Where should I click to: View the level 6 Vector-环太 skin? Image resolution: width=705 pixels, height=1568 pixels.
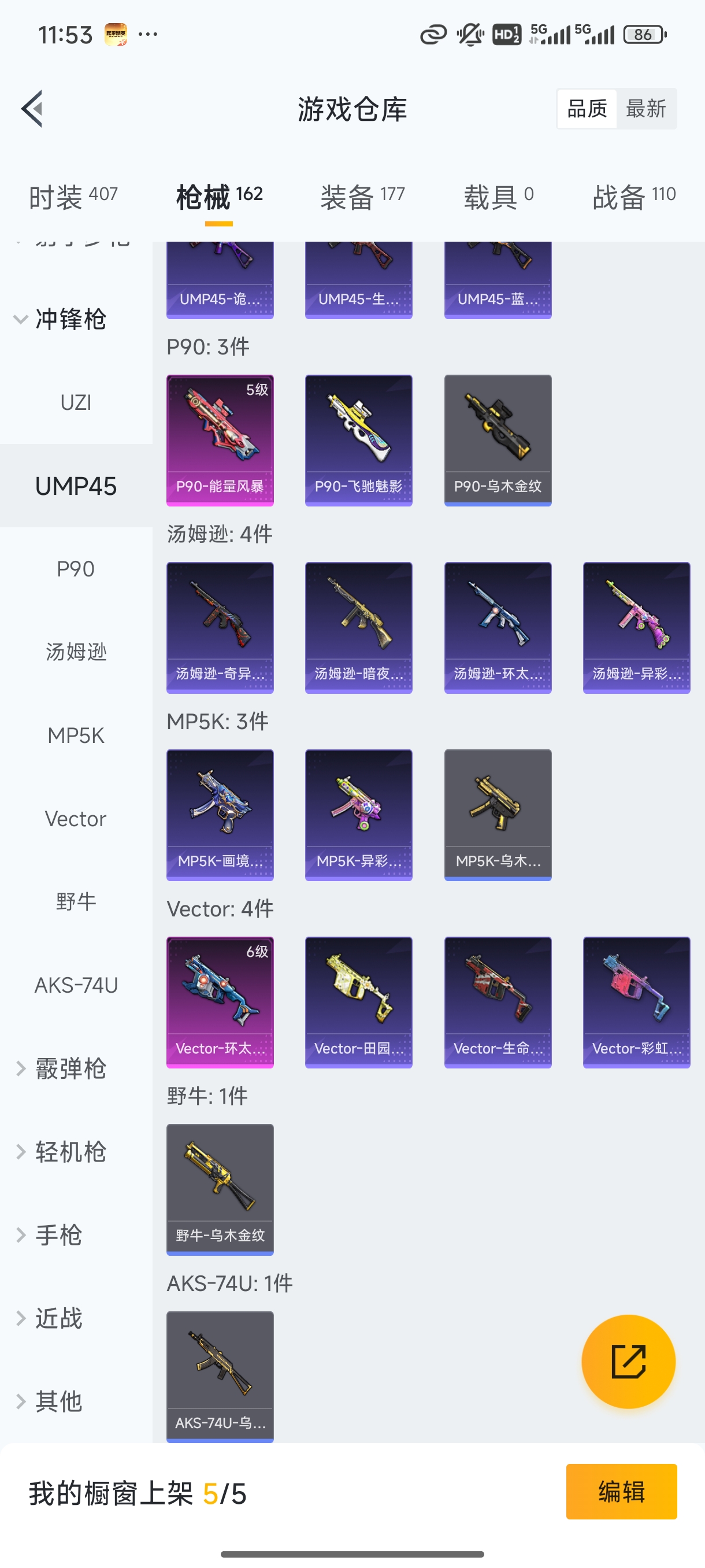(220, 1002)
